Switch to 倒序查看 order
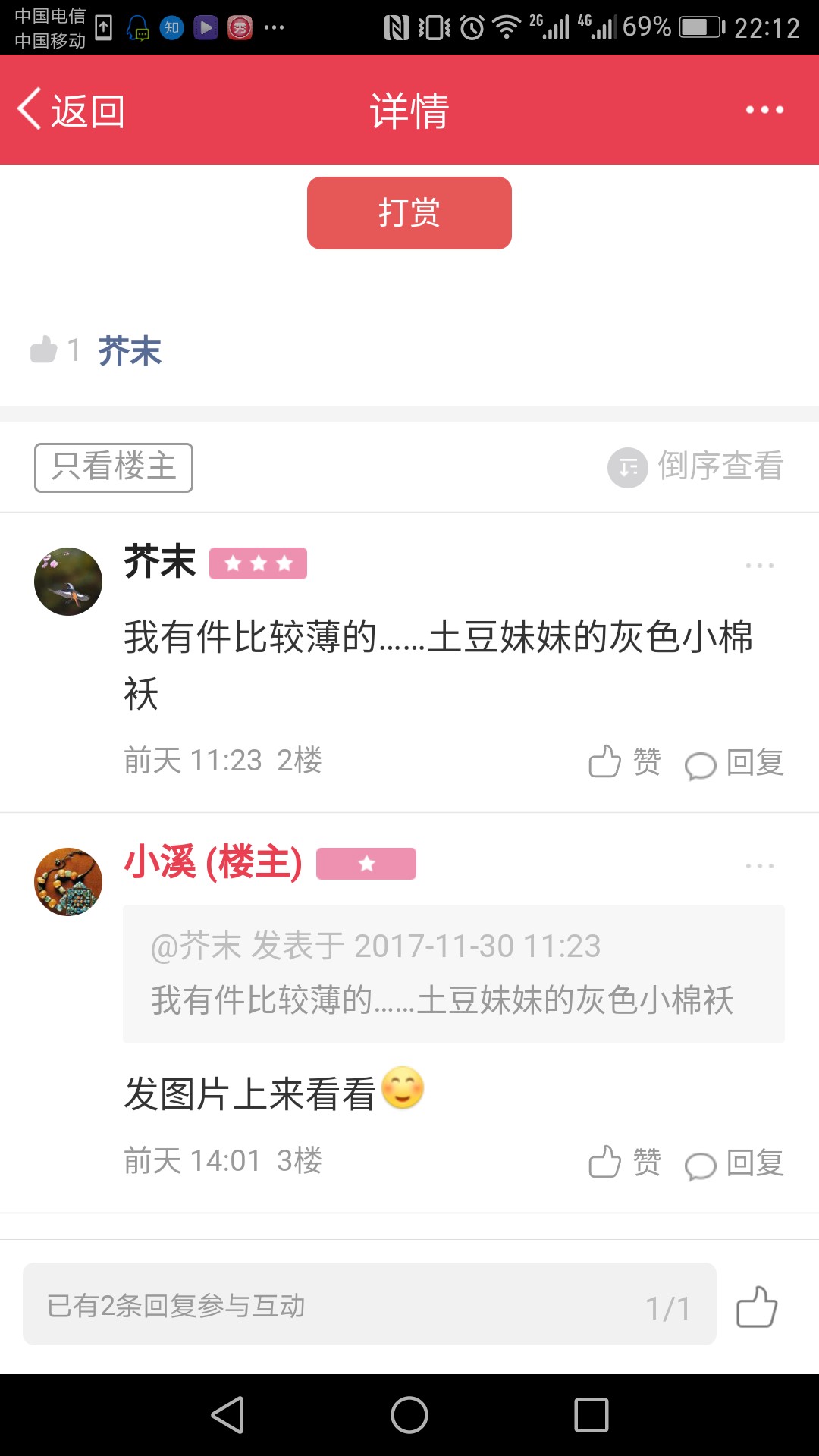This screenshot has width=819, height=1456. [x=695, y=466]
